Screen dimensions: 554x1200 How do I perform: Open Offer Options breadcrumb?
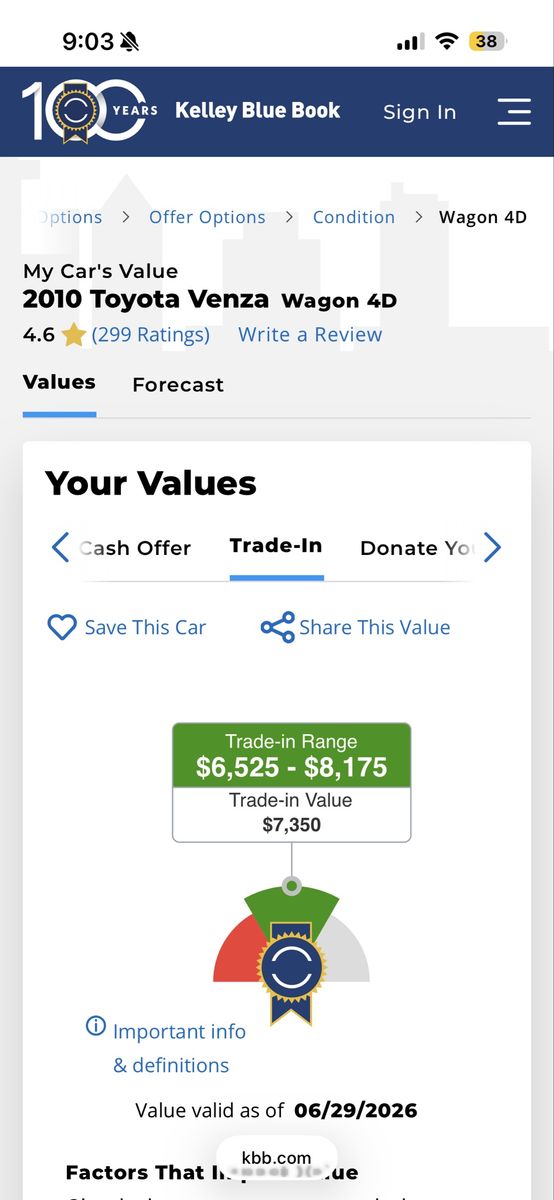[207, 217]
